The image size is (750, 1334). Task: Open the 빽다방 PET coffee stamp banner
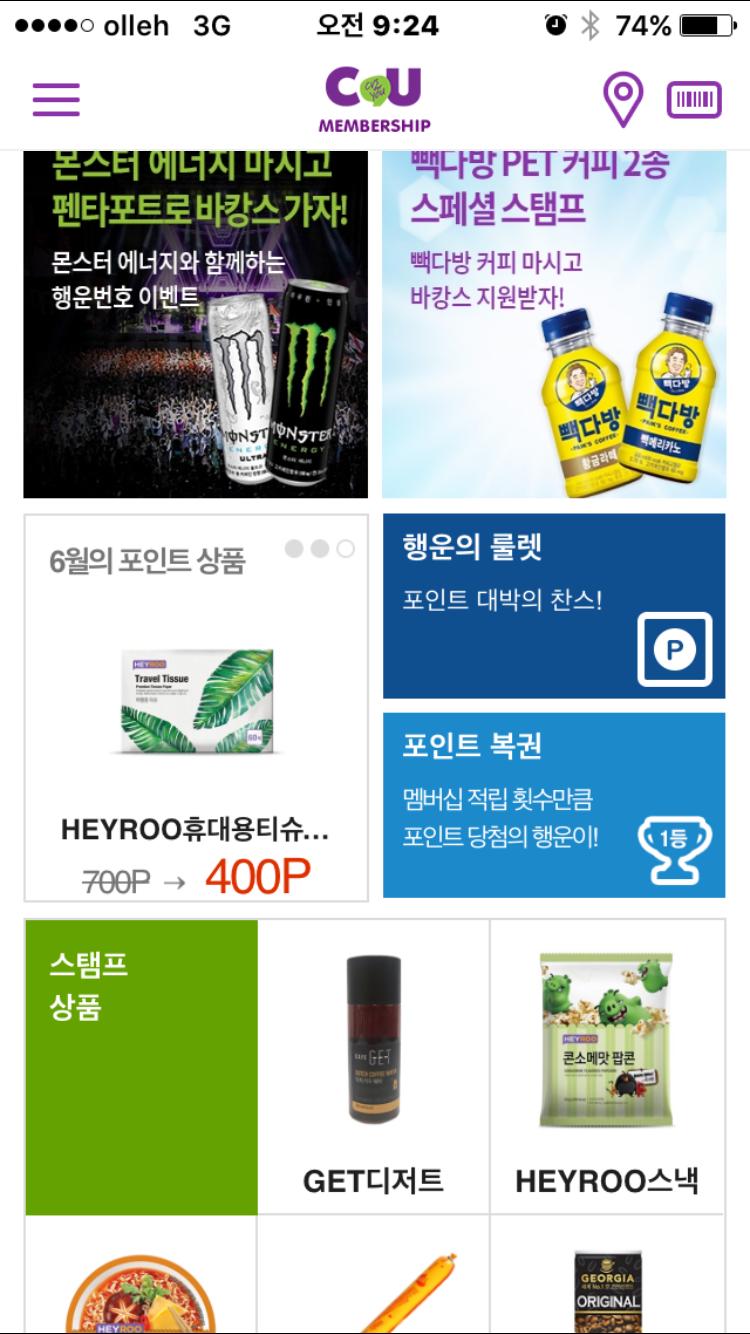tap(554, 323)
